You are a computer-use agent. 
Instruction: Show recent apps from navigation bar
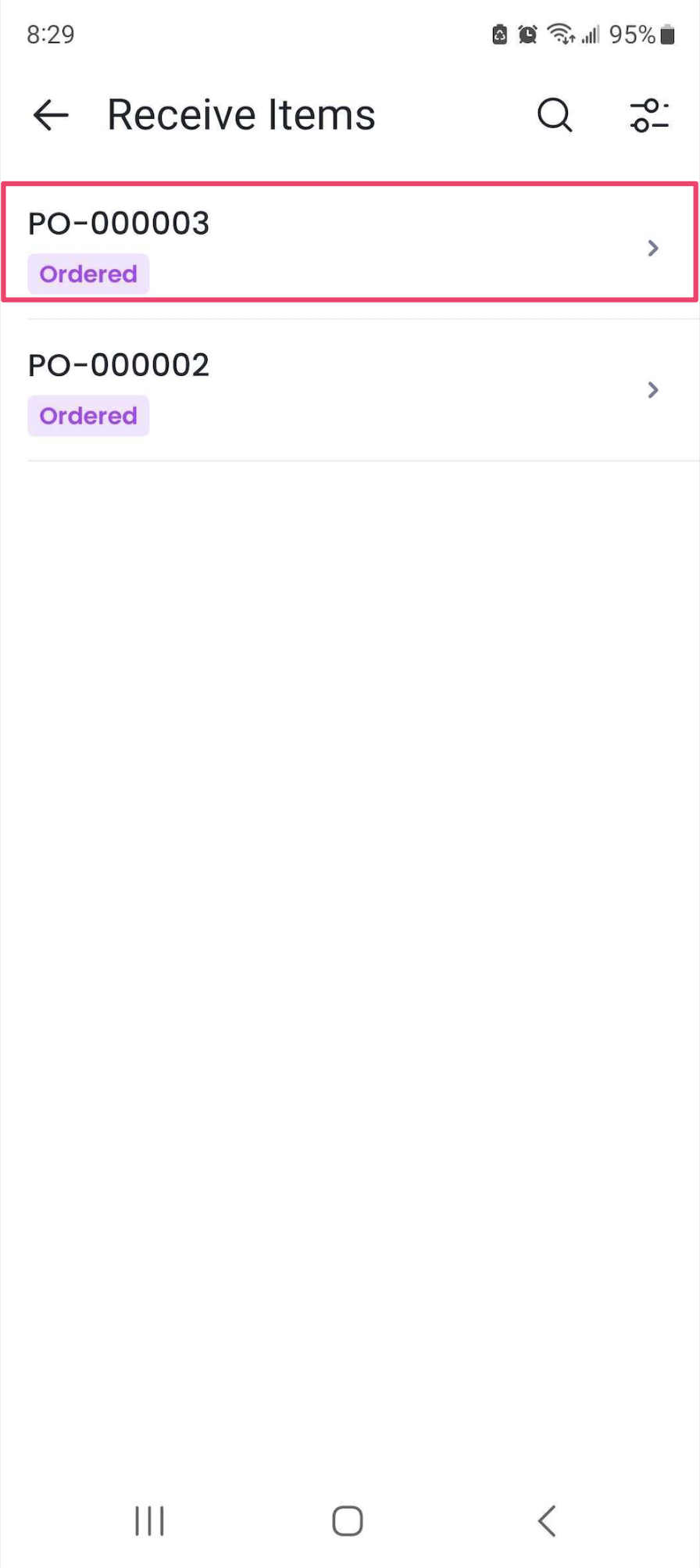[149, 1521]
